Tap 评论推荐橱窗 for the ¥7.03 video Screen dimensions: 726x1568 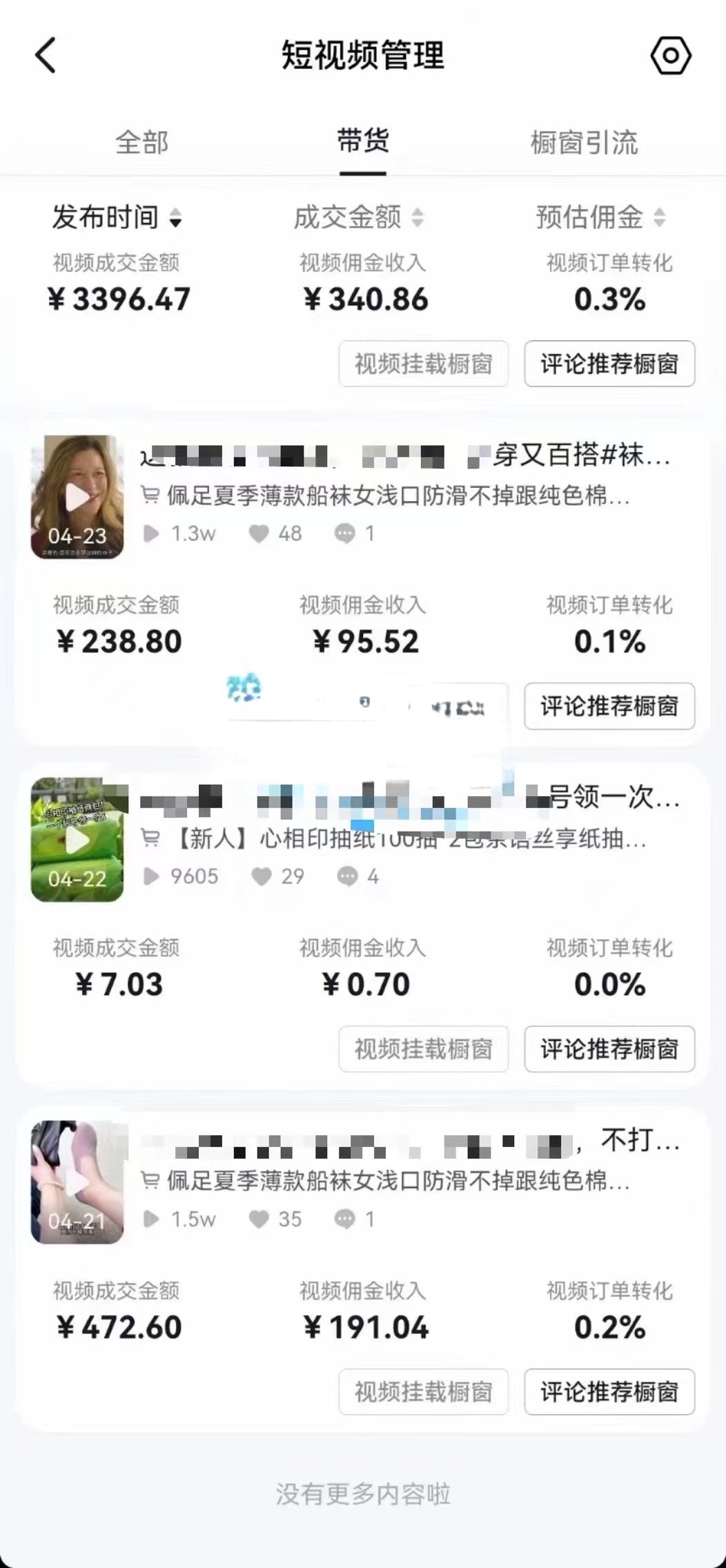coord(609,1049)
